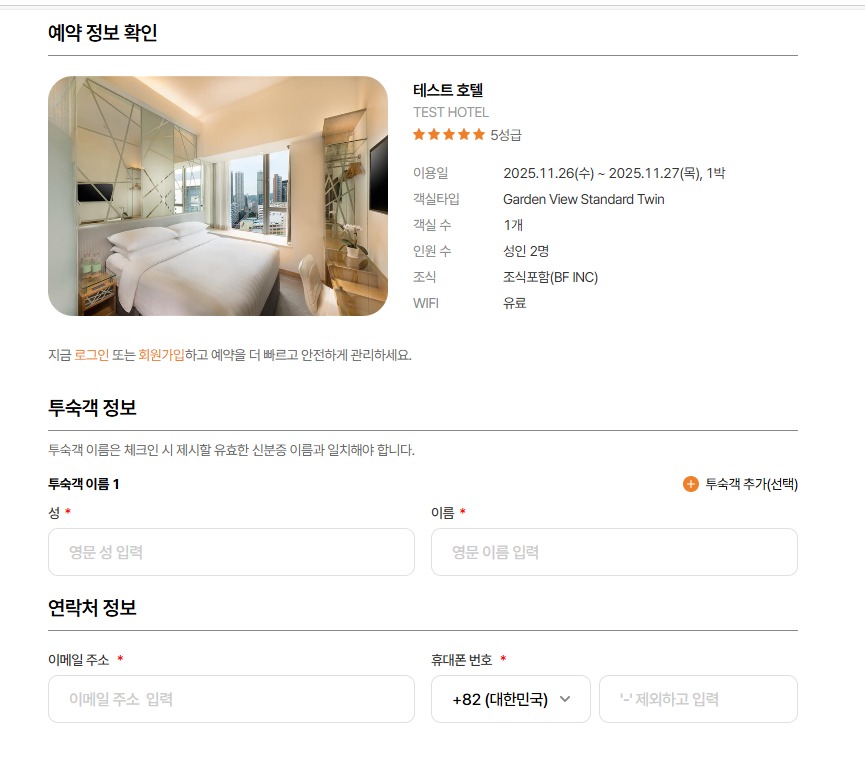Focus the 영문 성 입력 field

click(231, 552)
